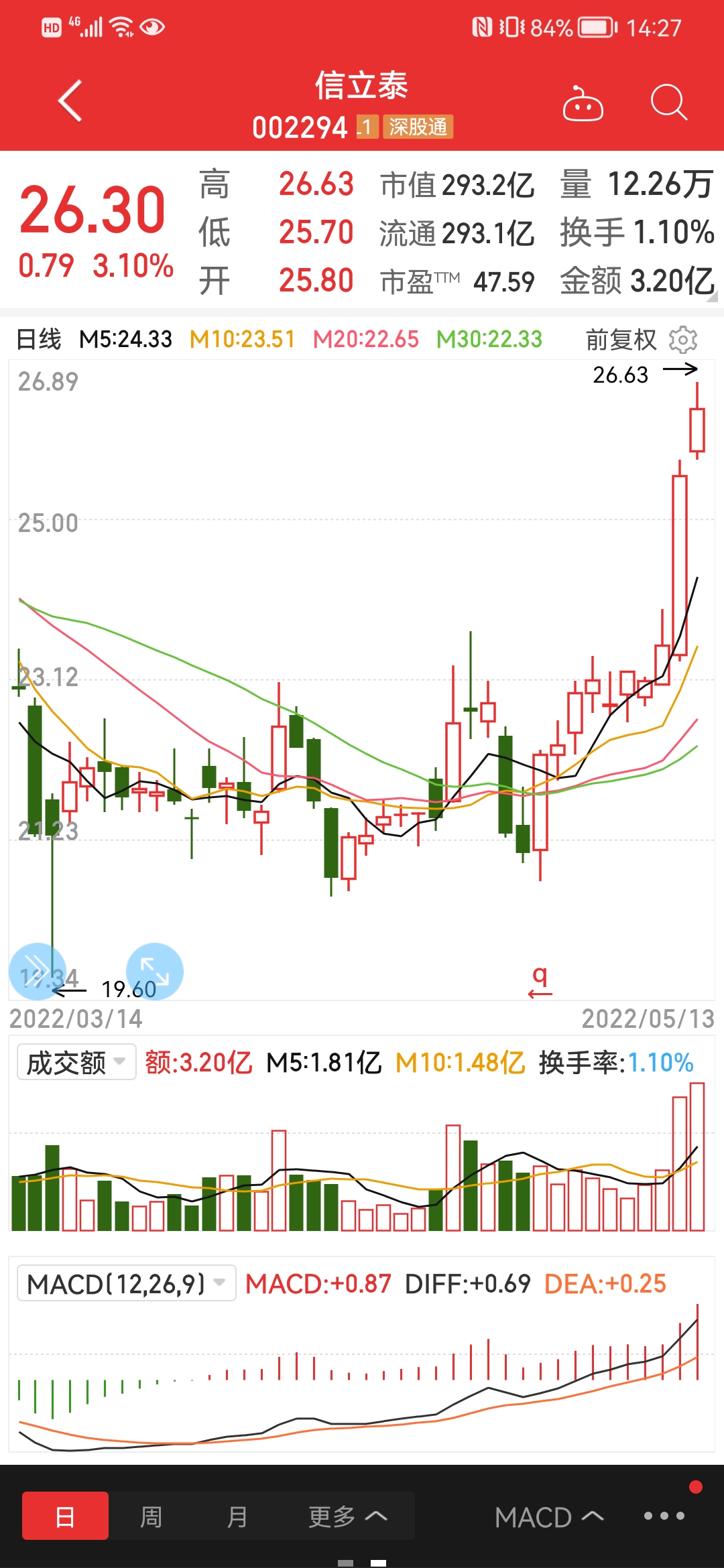This screenshot has width=724, height=1568.
Task: Open the robot assistant icon
Action: point(583,103)
